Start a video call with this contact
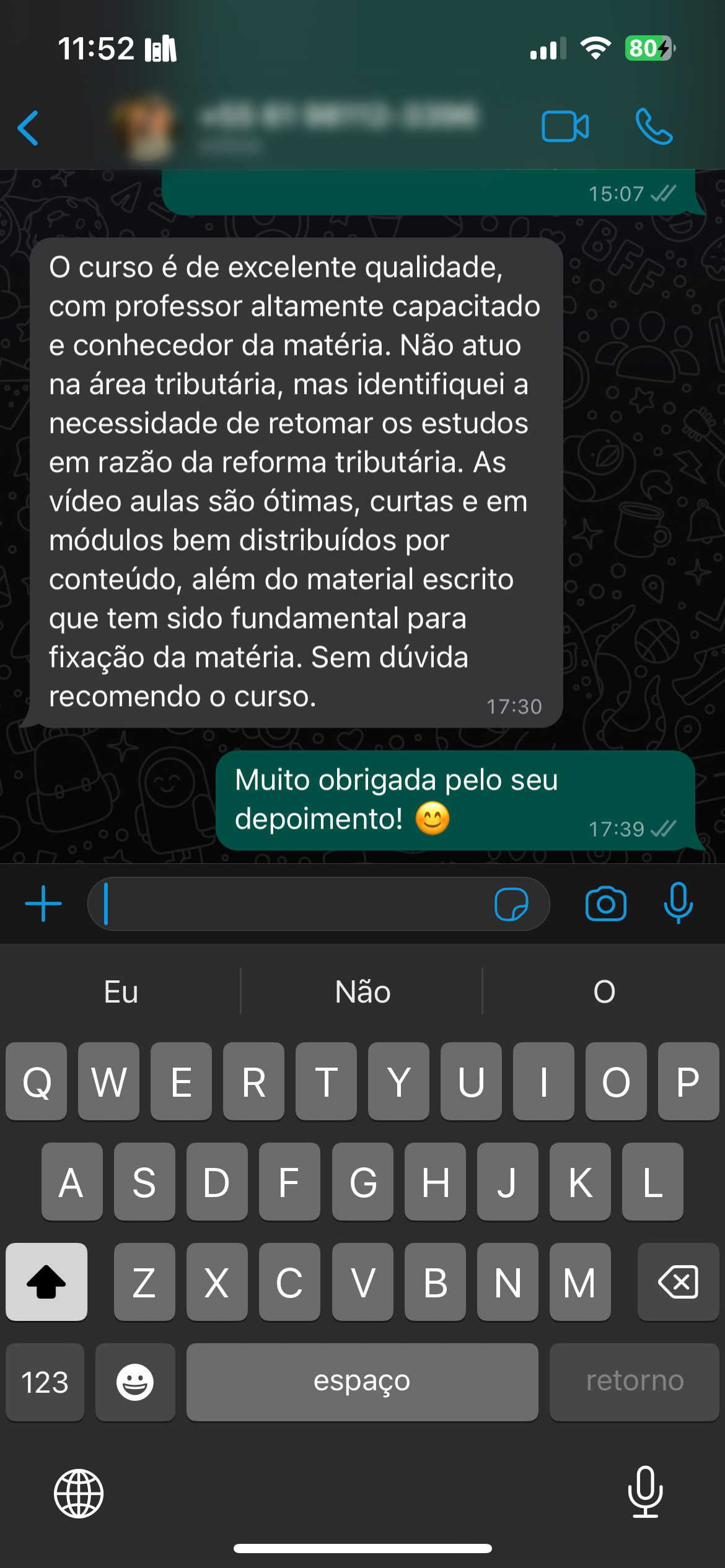 (565, 127)
